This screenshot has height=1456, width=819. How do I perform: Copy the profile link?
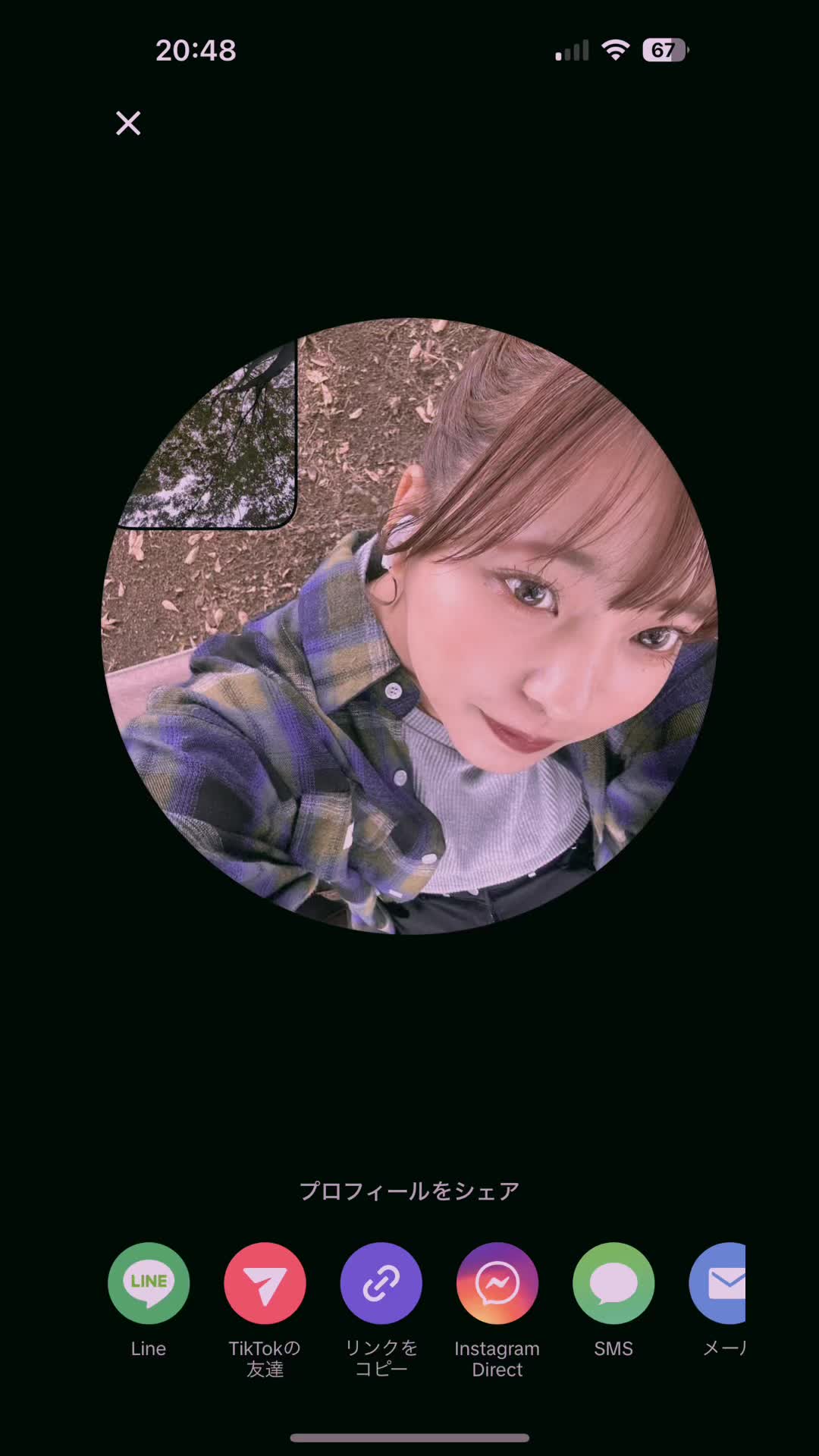tap(381, 1283)
